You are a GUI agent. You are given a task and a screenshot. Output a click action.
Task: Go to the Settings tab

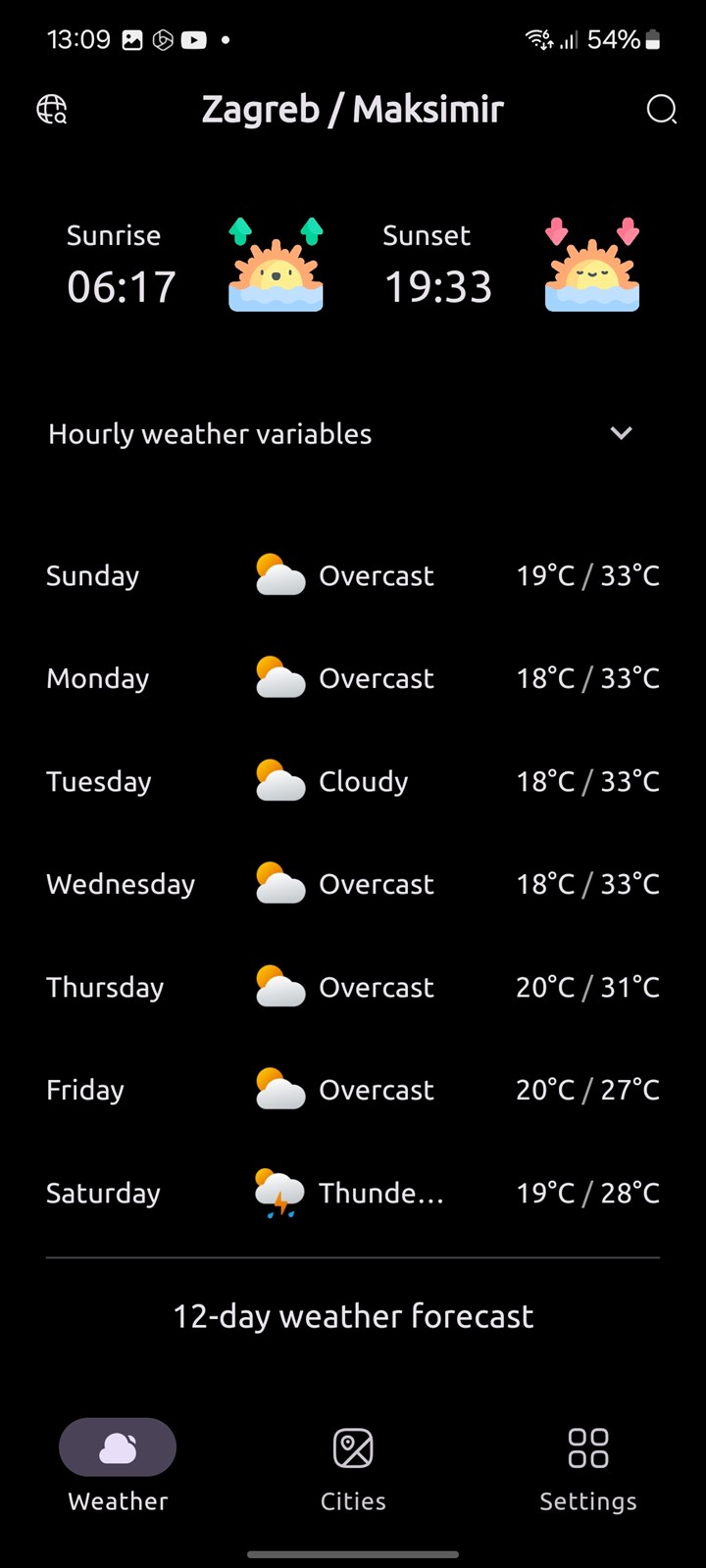(x=588, y=1466)
